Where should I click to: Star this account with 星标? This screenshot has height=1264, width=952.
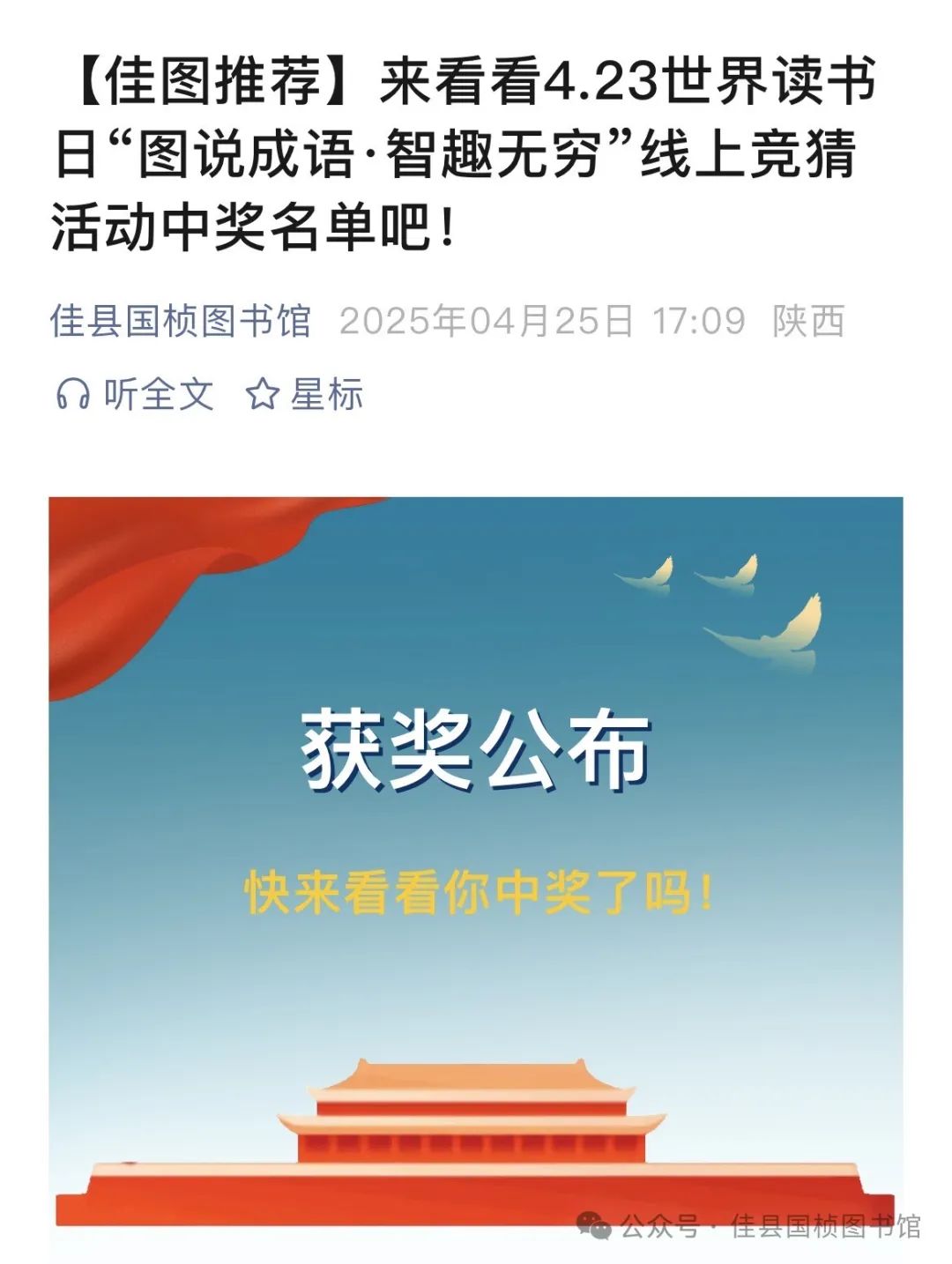tap(304, 394)
